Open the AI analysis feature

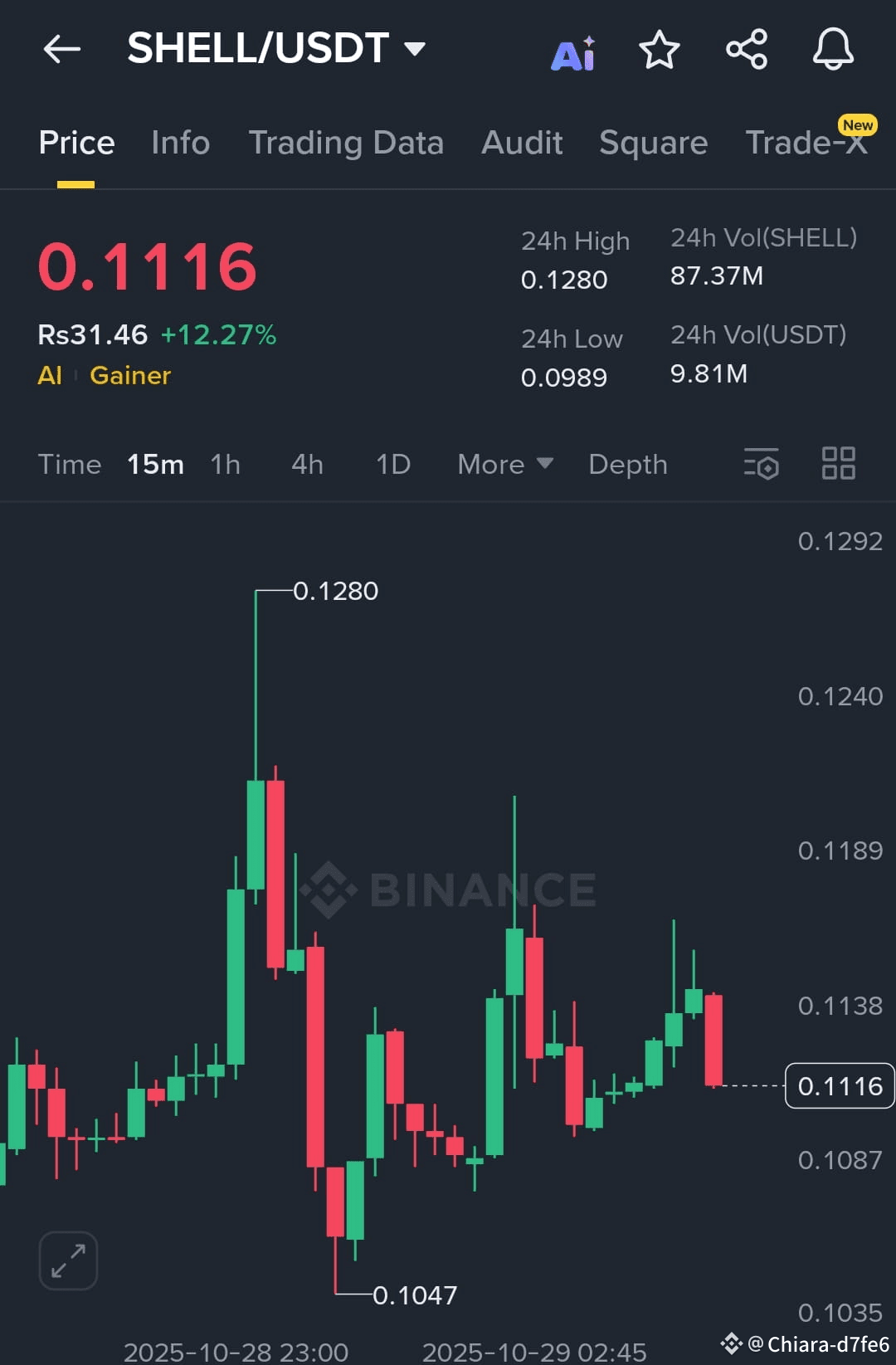pyautogui.click(x=573, y=53)
